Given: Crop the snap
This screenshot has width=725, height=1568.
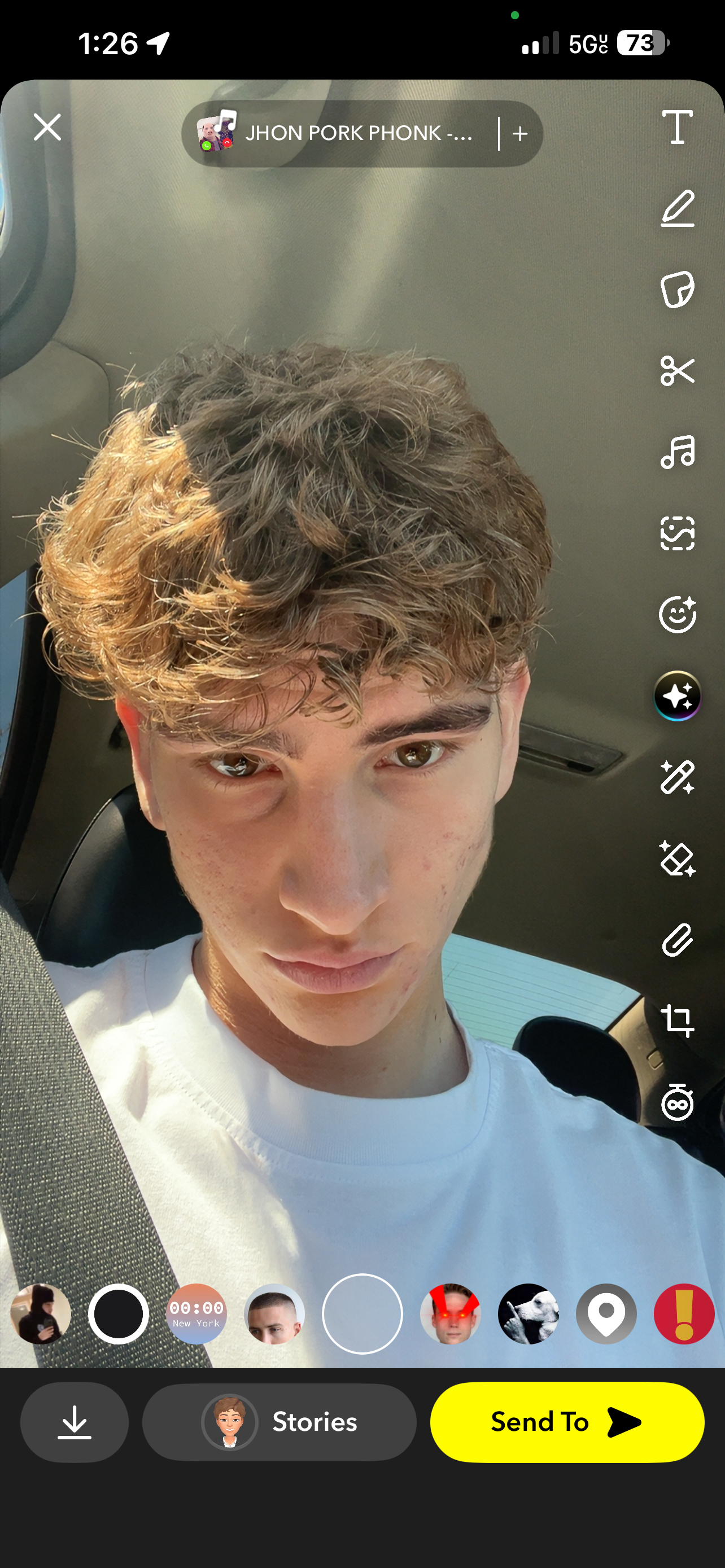Looking at the screenshot, I should point(677,1021).
